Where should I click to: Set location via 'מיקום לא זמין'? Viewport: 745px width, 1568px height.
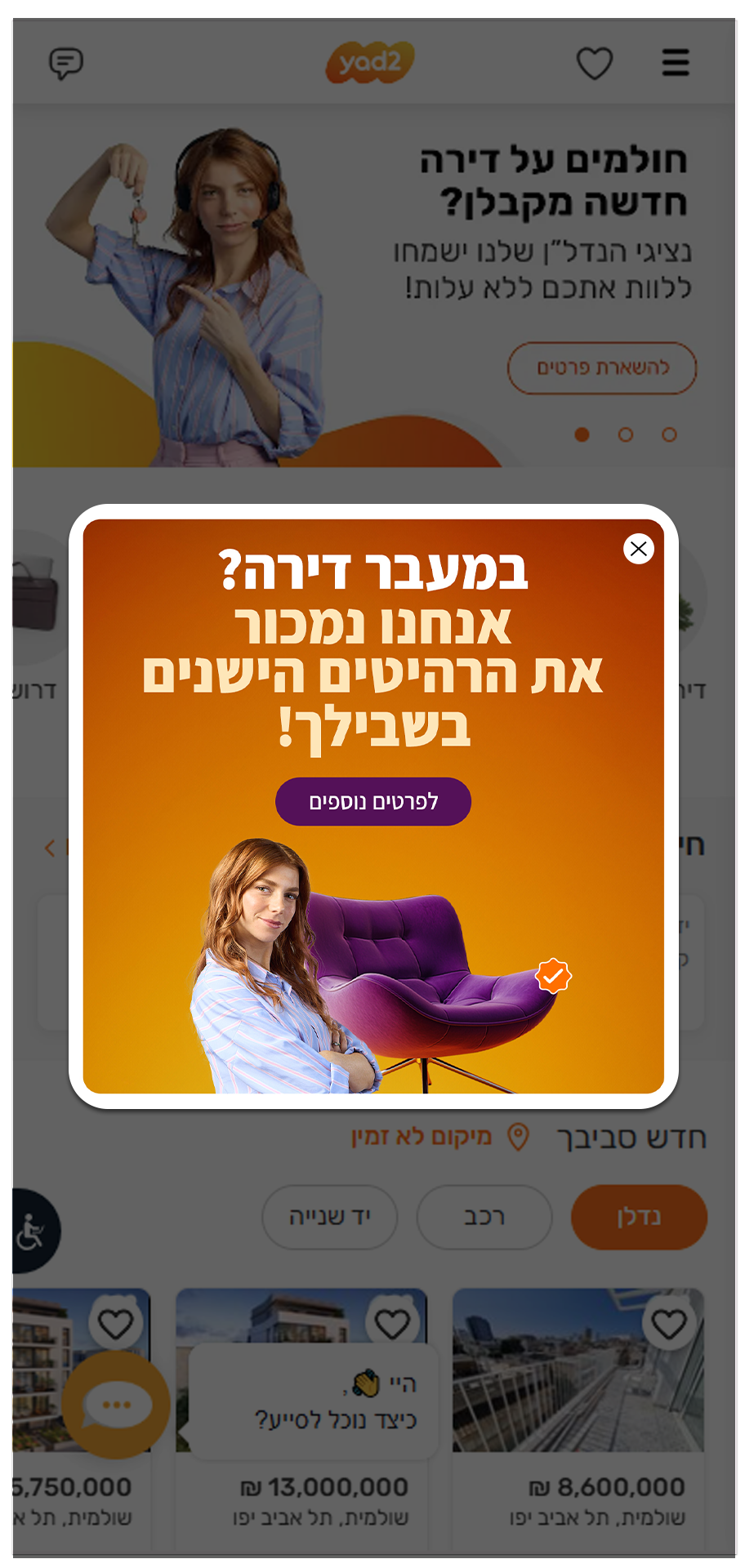click(441, 1137)
